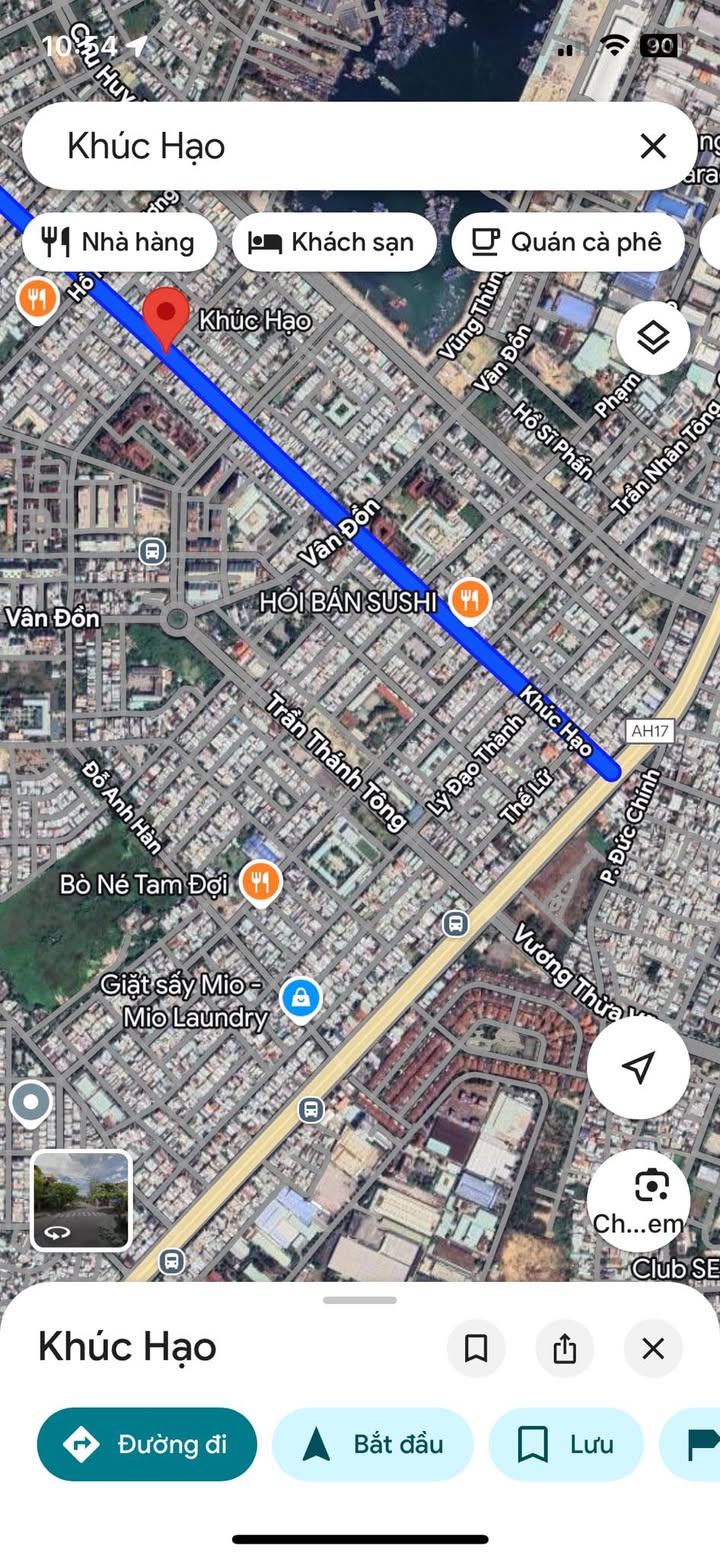Tap the red Khúc Hạo pin

(166, 318)
